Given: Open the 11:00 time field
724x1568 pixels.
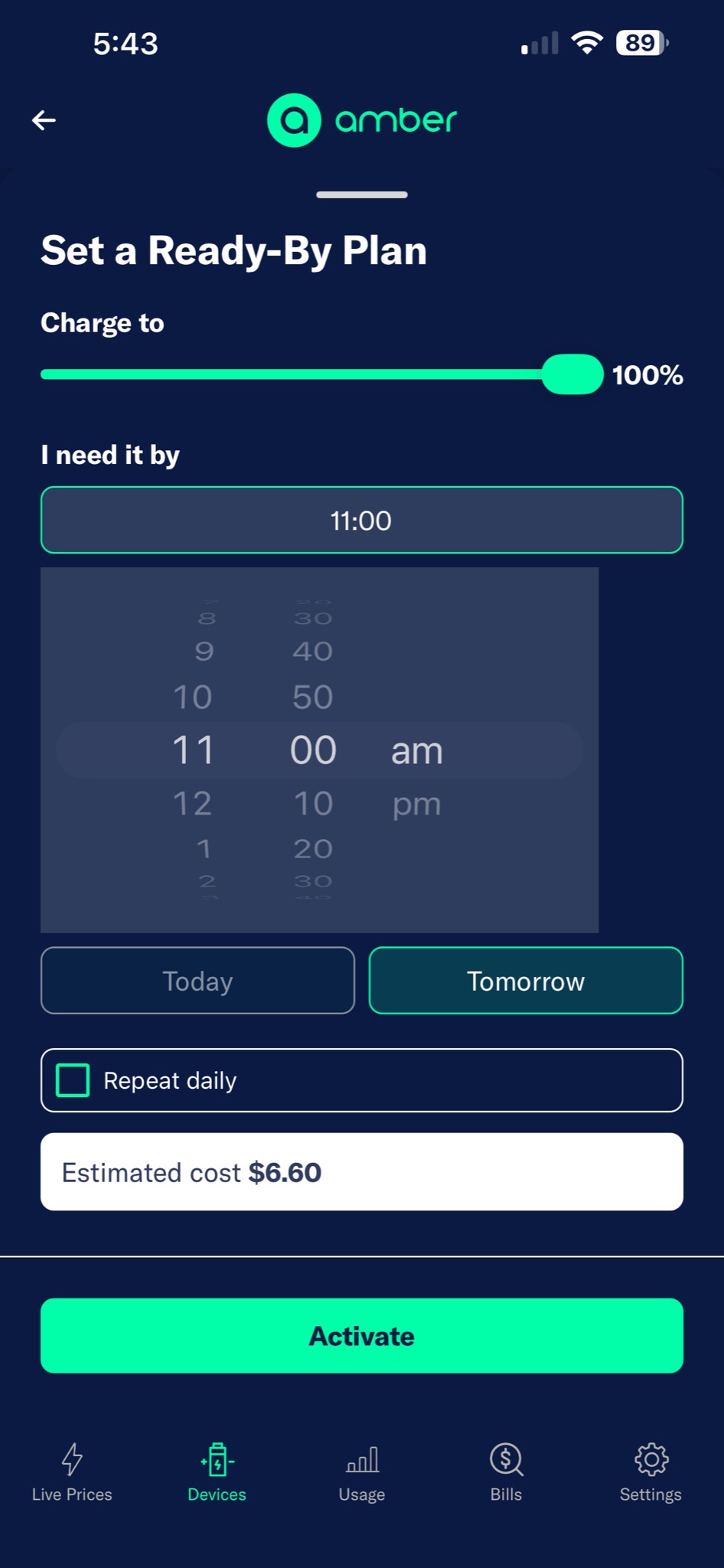Looking at the screenshot, I should pyautogui.click(x=361, y=520).
